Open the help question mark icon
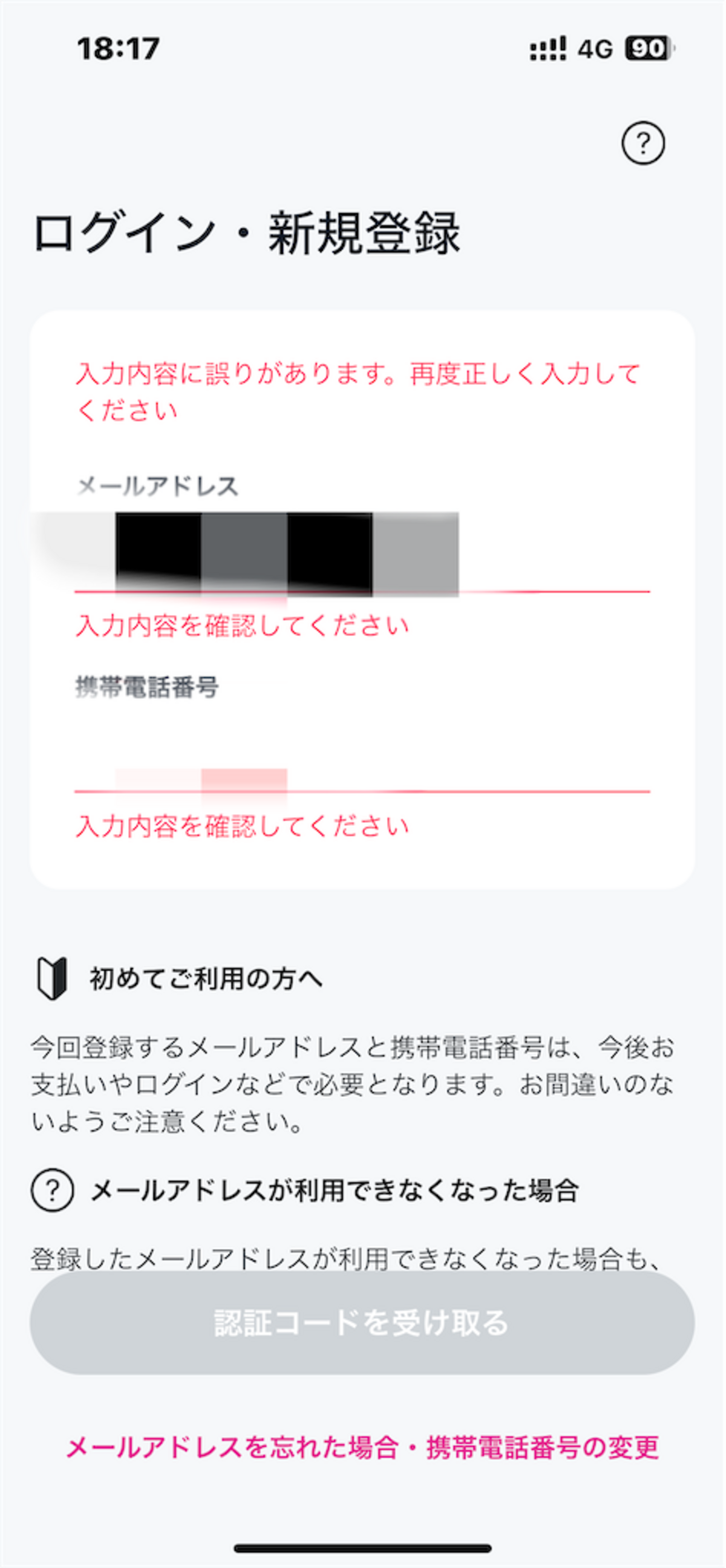This screenshot has height=1568, width=726. (643, 144)
